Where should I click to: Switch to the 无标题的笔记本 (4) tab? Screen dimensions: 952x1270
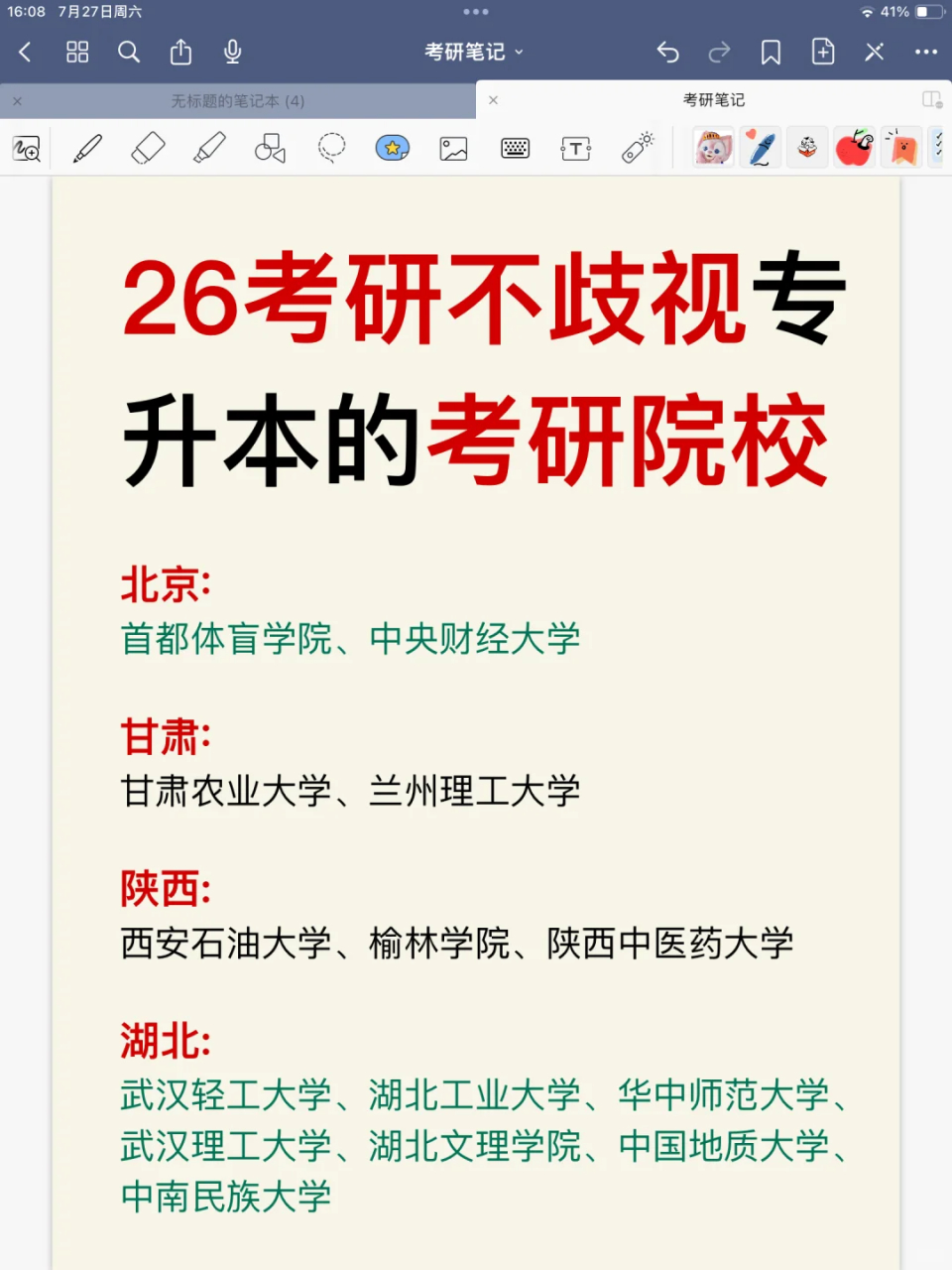238,101
